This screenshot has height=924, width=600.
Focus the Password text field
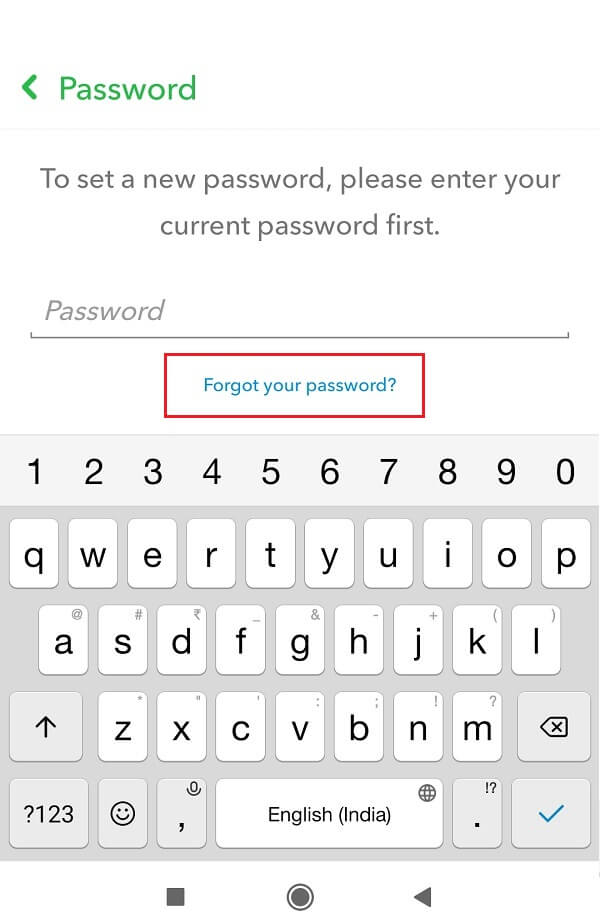[299, 311]
